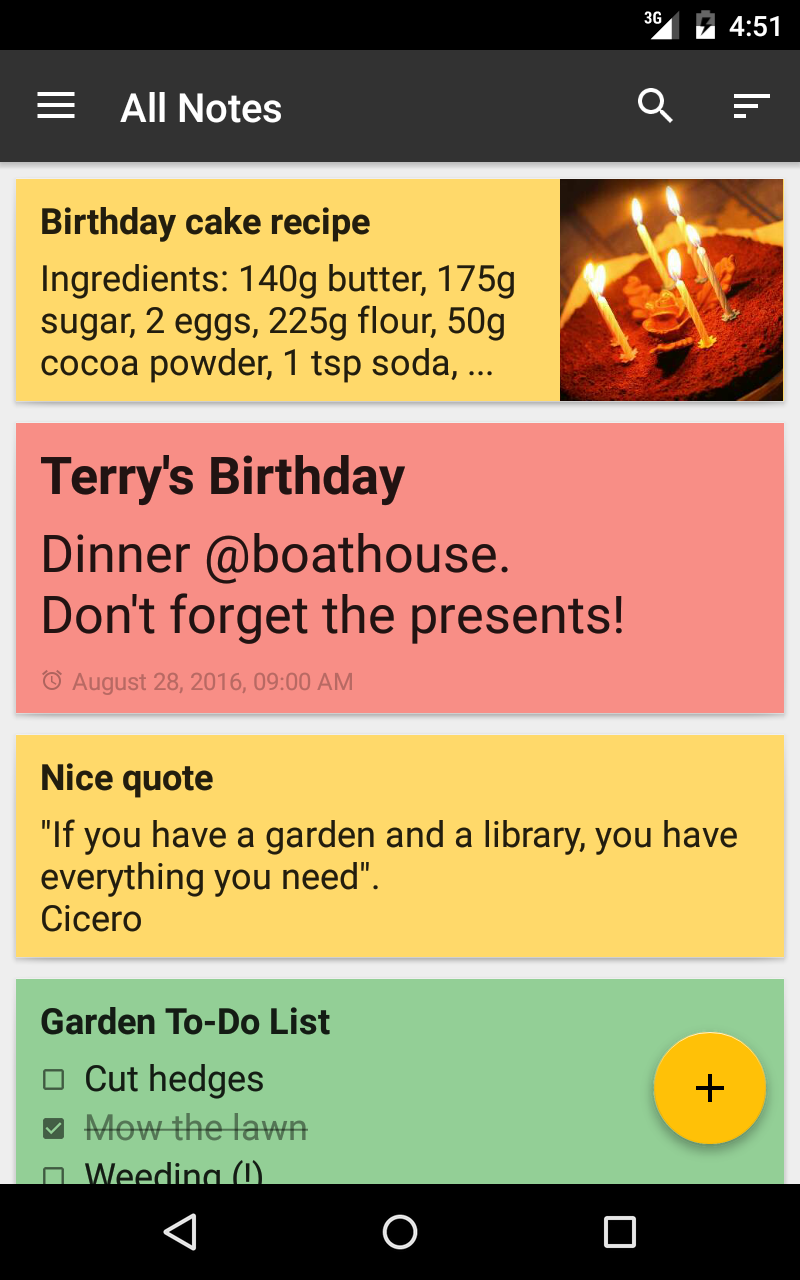
Task: Create a new note with the plus button
Action: 710,1088
